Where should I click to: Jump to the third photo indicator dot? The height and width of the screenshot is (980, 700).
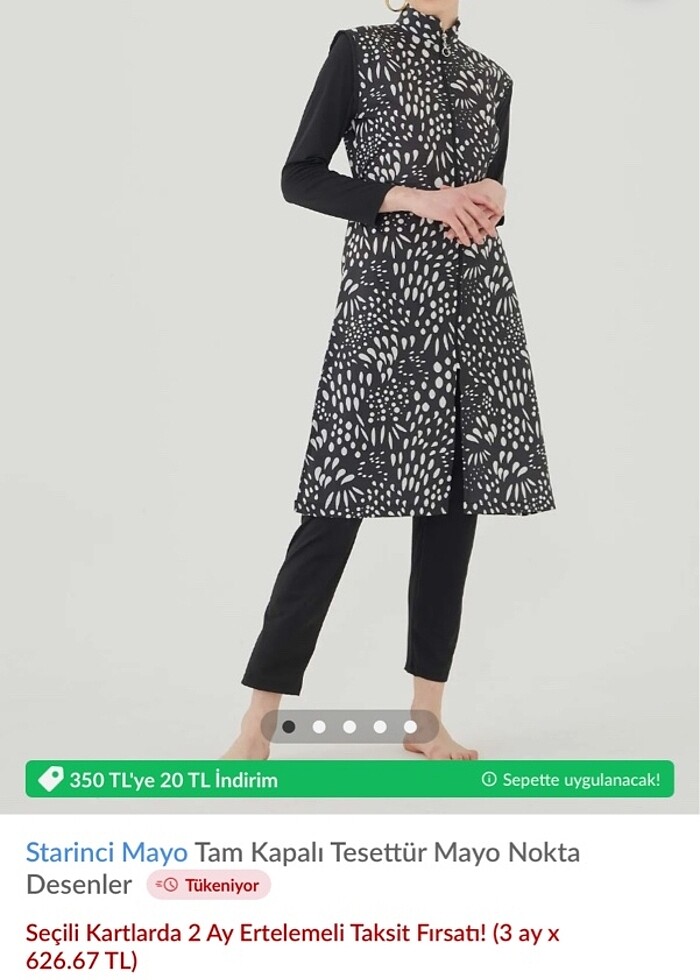pyautogui.click(x=349, y=727)
